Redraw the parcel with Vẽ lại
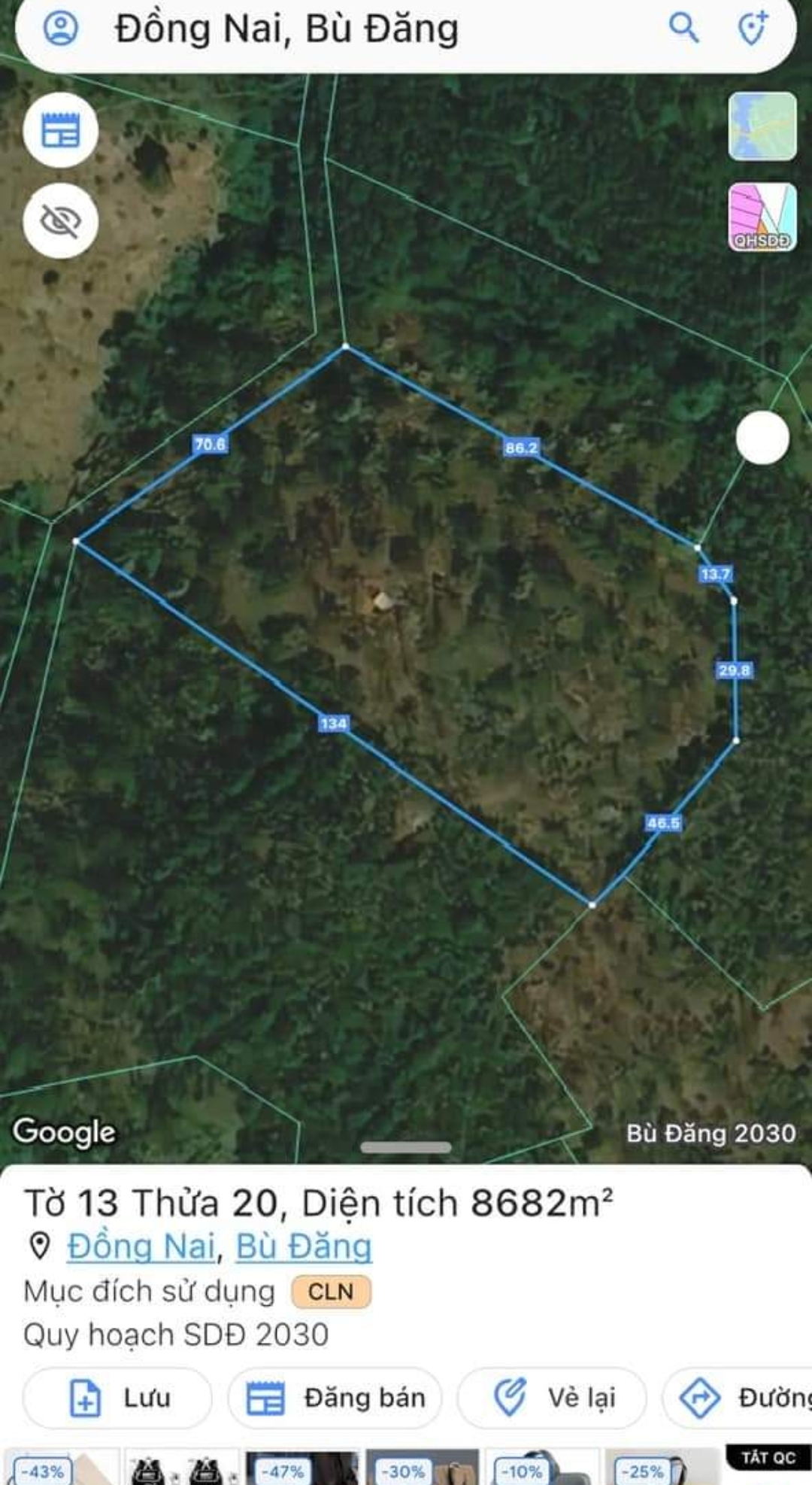Image resolution: width=812 pixels, height=1485 pixels. (x=553, y=1398)
